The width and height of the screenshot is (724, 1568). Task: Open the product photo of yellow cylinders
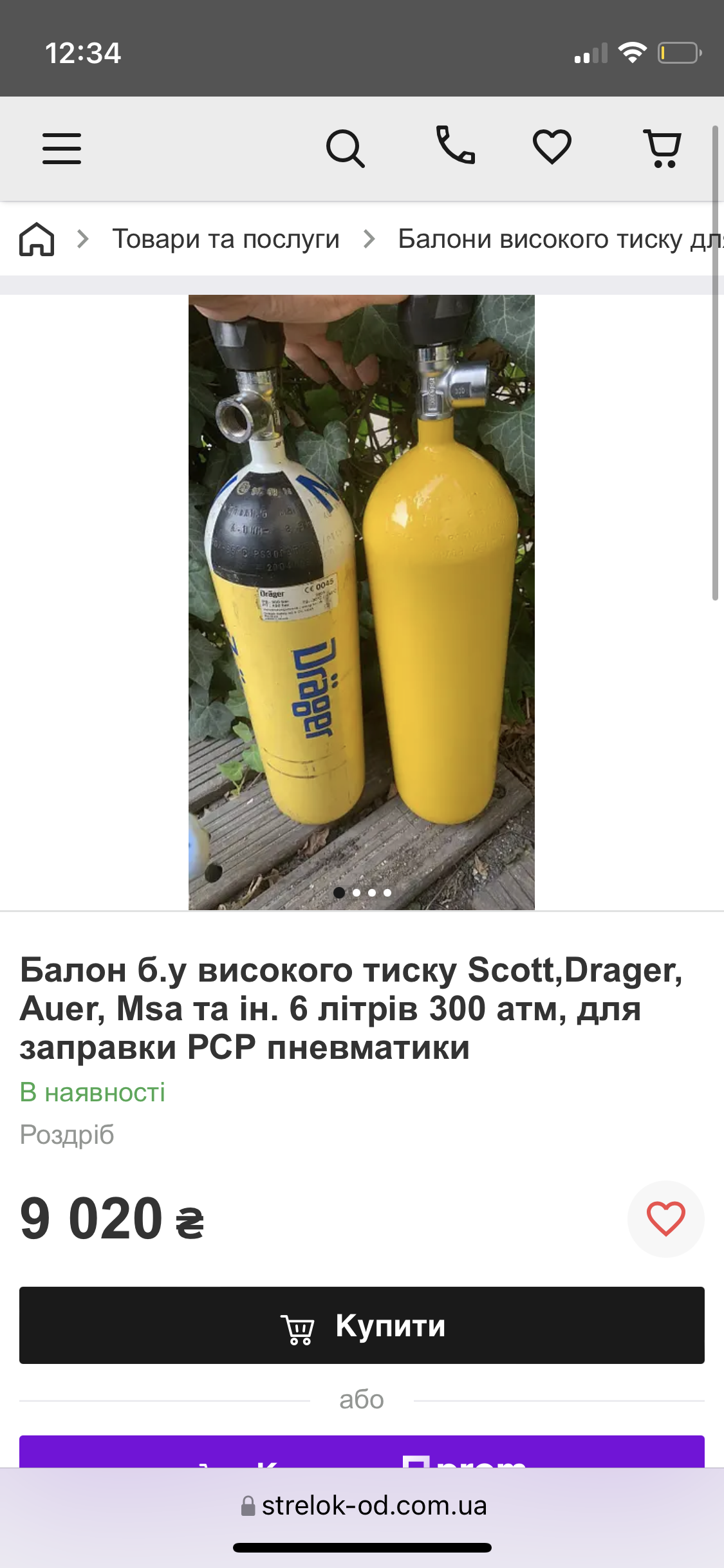362,602
